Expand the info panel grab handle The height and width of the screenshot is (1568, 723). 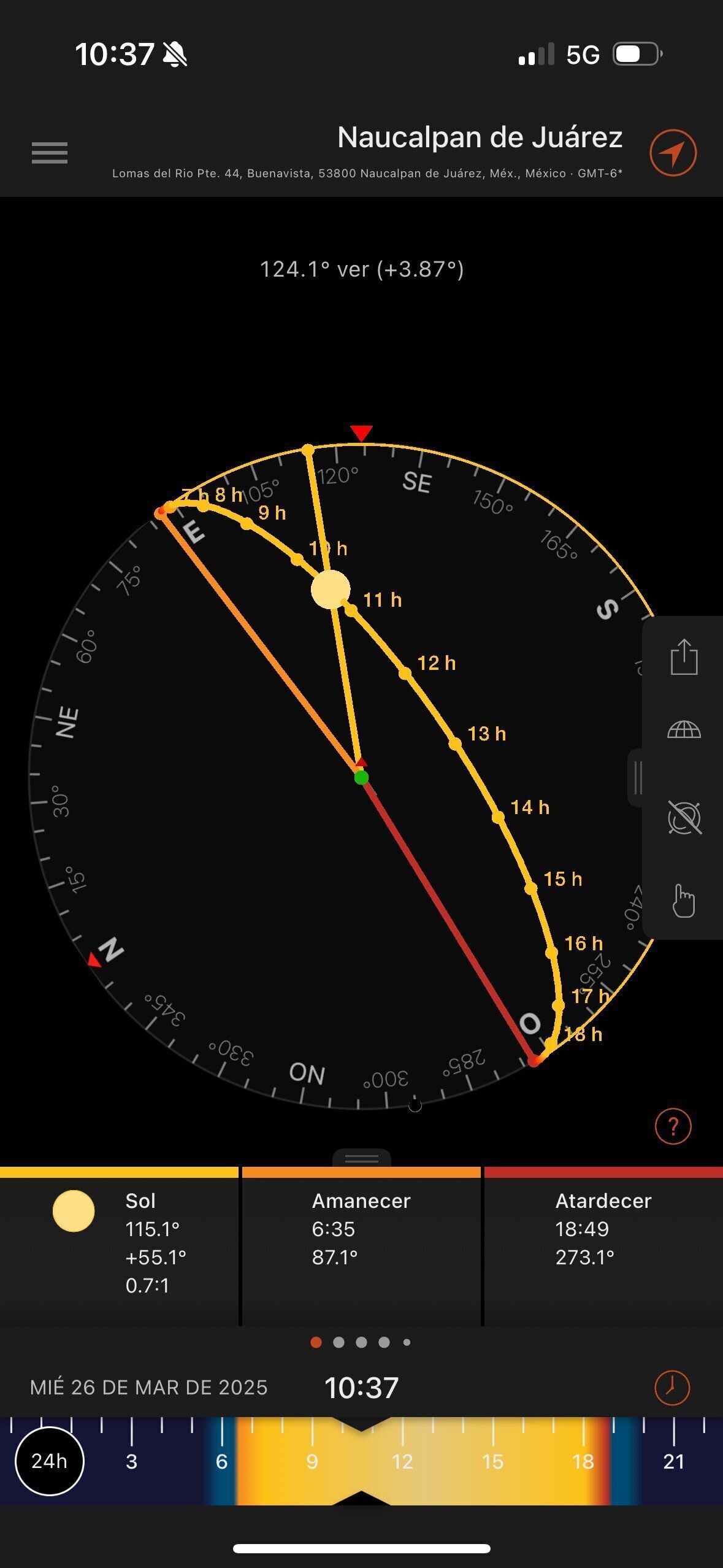(x=361, y=1158)
